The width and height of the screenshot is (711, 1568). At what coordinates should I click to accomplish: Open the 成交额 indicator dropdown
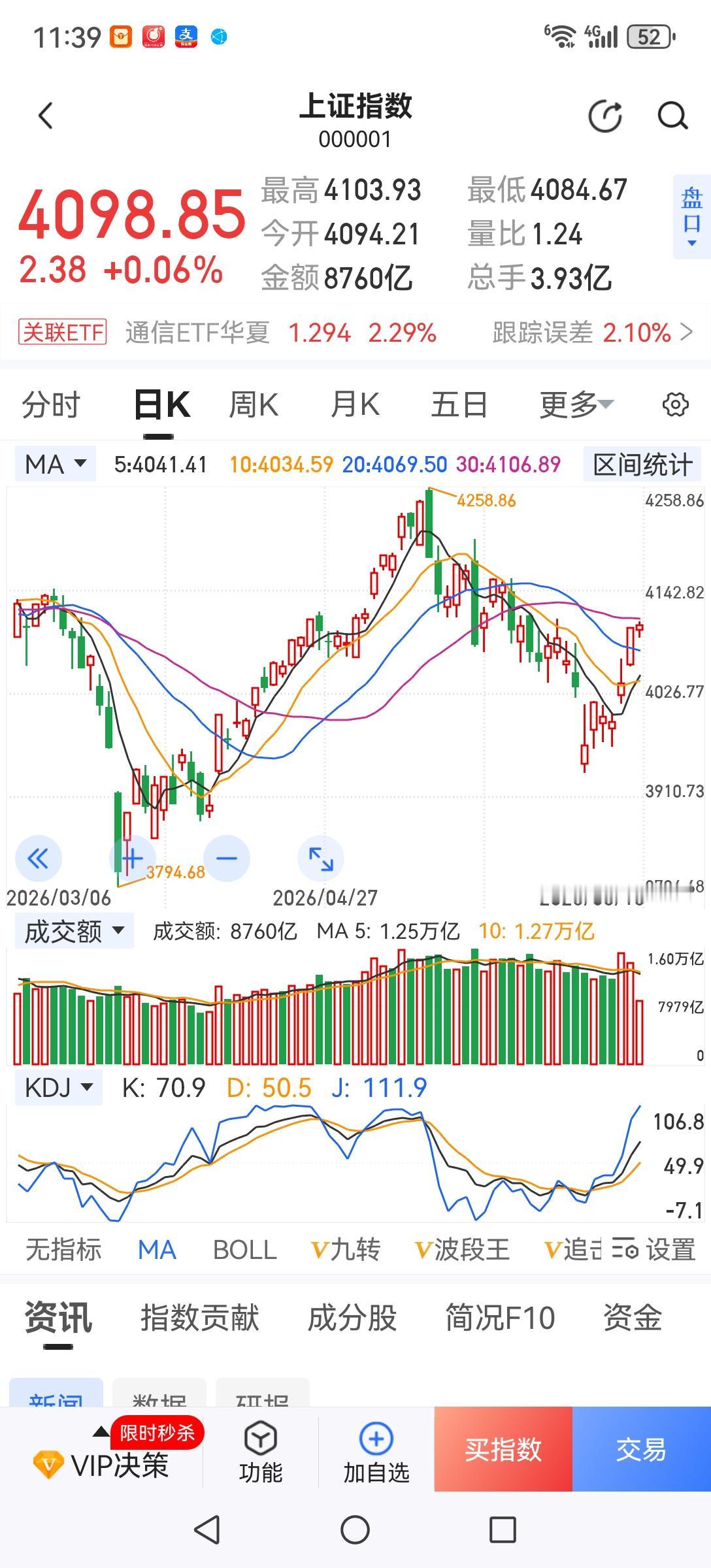pos(74,931)
